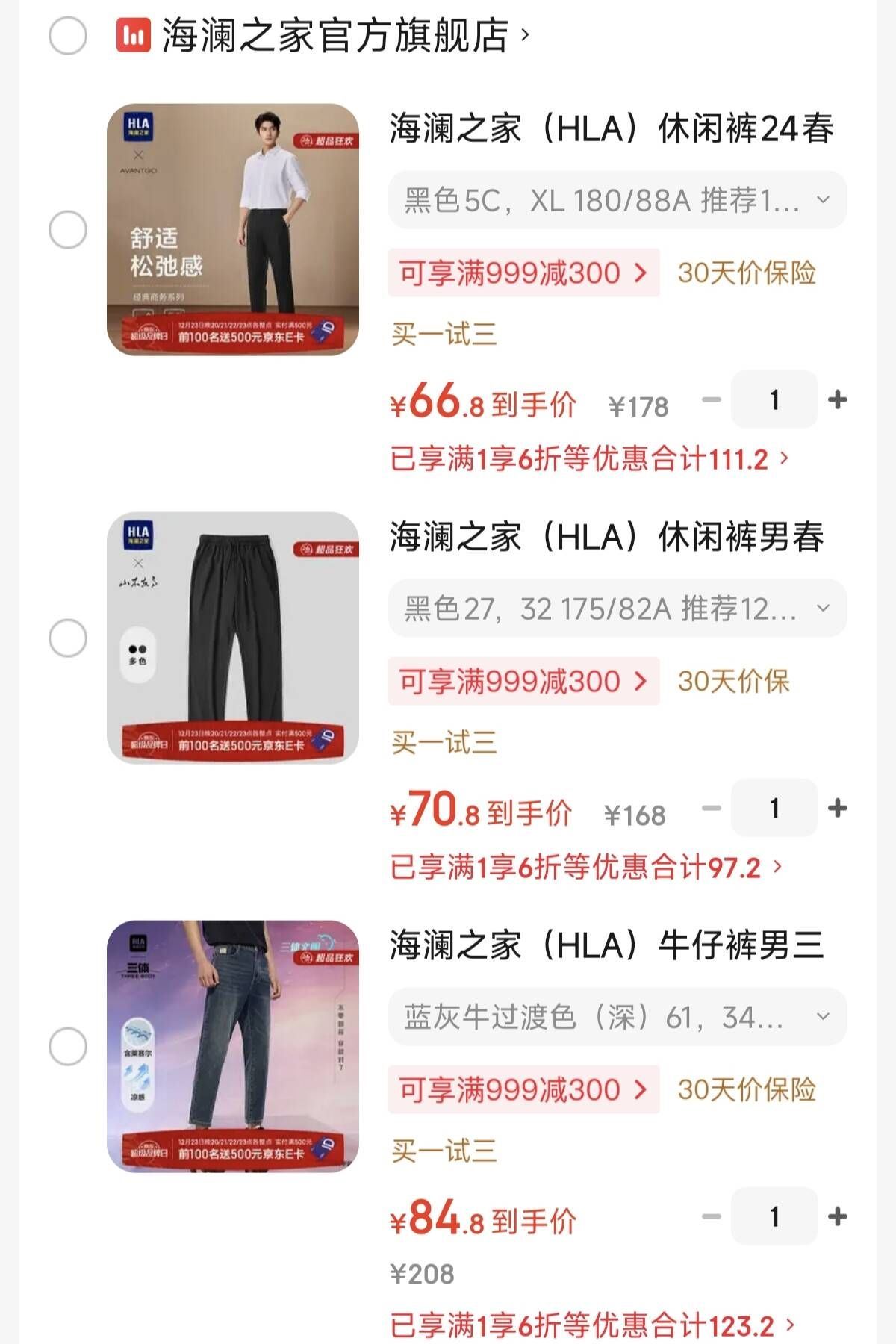Select the 休闲裤24春 item checkbox
896x1344 pixels.
click(x=68, y=229)
